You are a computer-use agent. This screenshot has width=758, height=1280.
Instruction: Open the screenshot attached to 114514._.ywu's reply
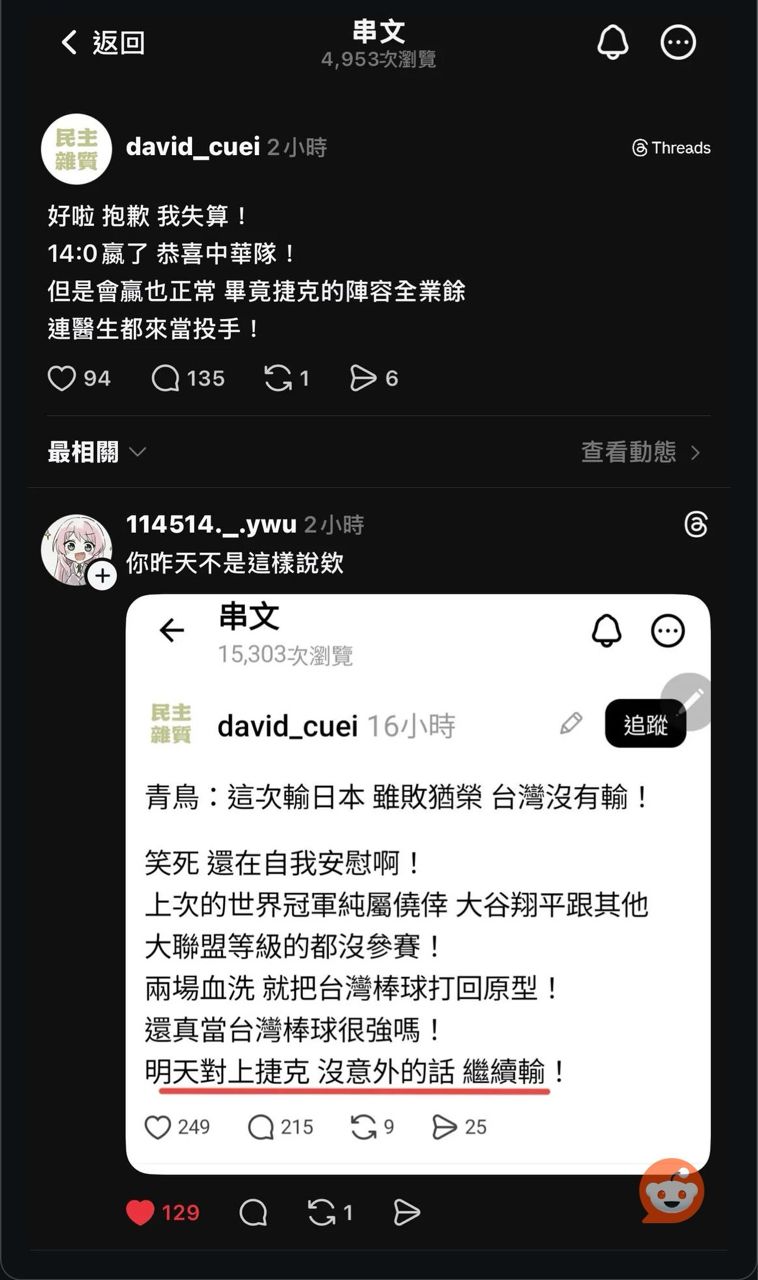point(418,883)
